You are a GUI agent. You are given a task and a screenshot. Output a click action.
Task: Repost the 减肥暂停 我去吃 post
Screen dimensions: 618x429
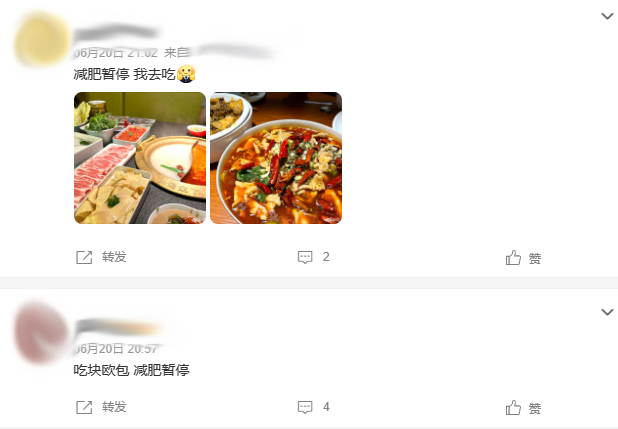(x=101, y=257)
